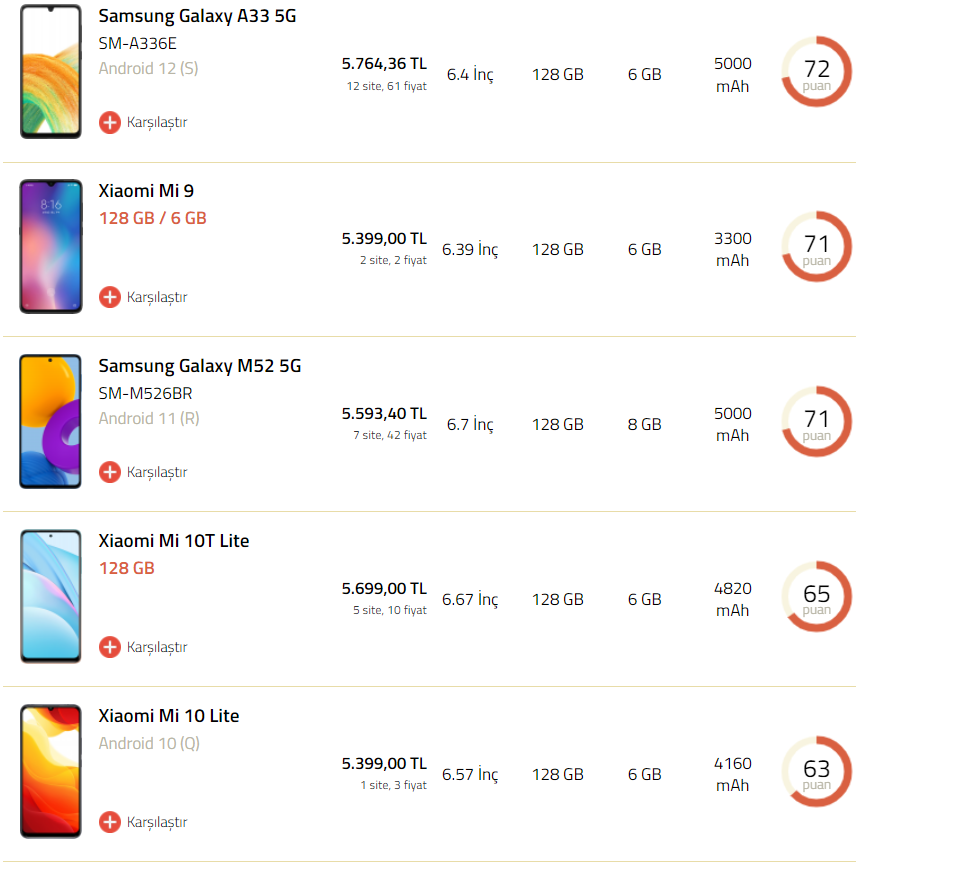Compare the Xiaomi Mi 10T Lite
963x871 pixels.
pos(144,647)
